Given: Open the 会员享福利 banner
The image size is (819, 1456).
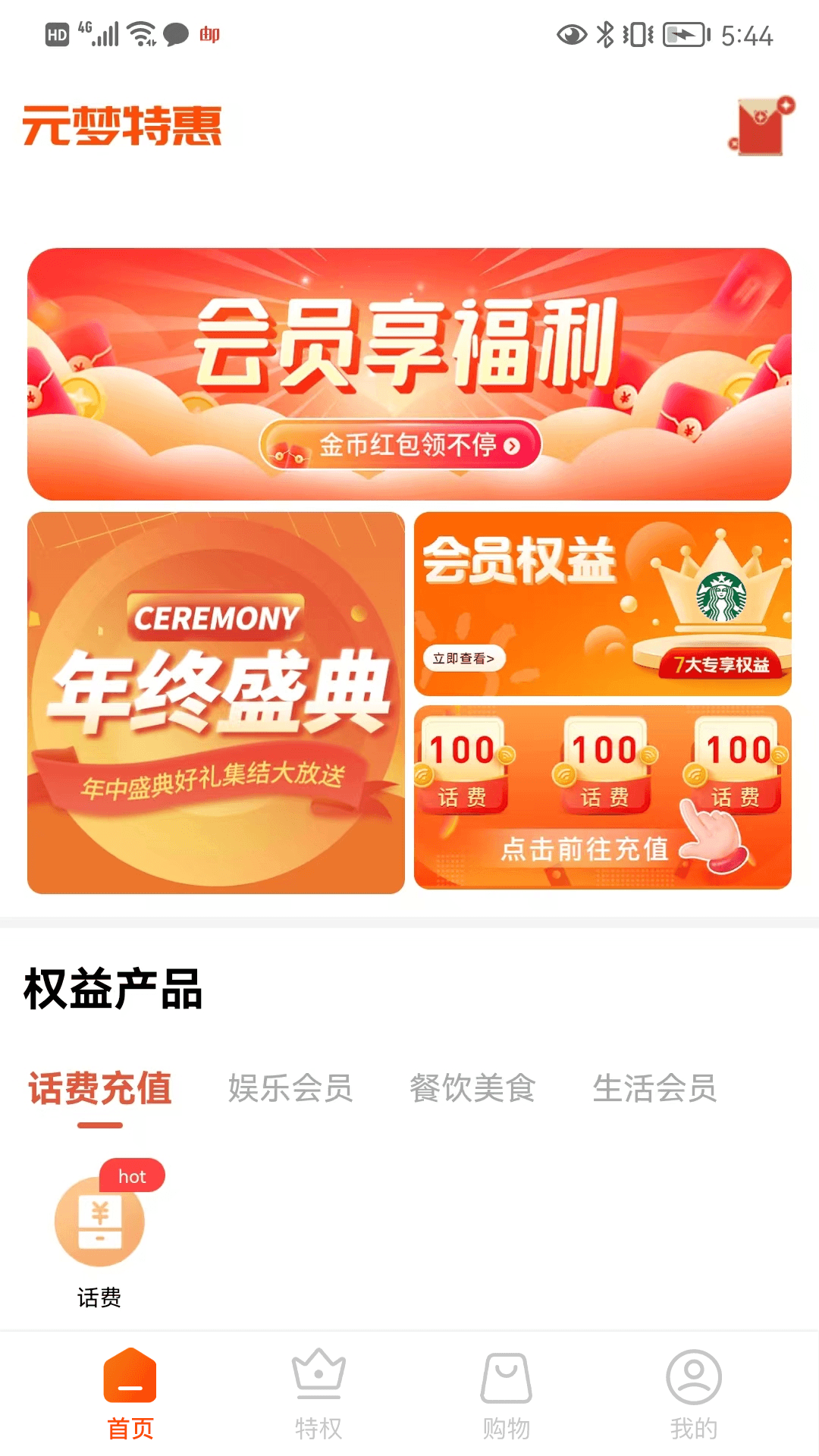Looking at the screenshot, I should point(409,373).
